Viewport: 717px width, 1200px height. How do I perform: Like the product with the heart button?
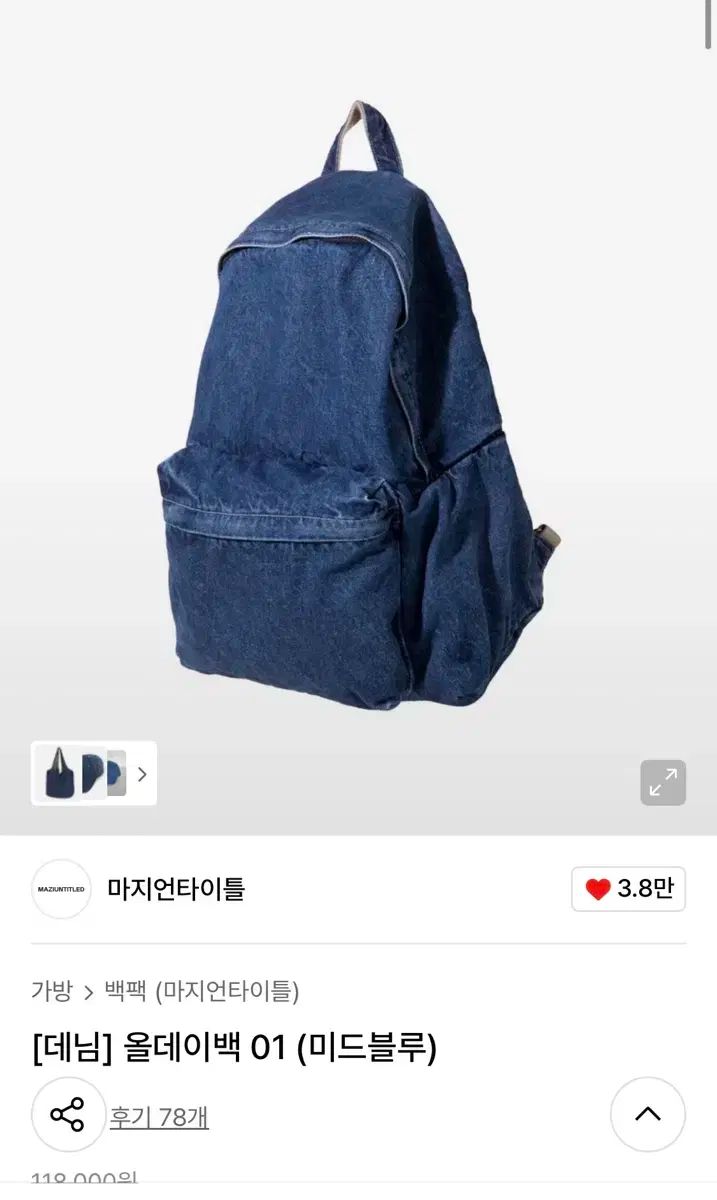tap(628, 889)
